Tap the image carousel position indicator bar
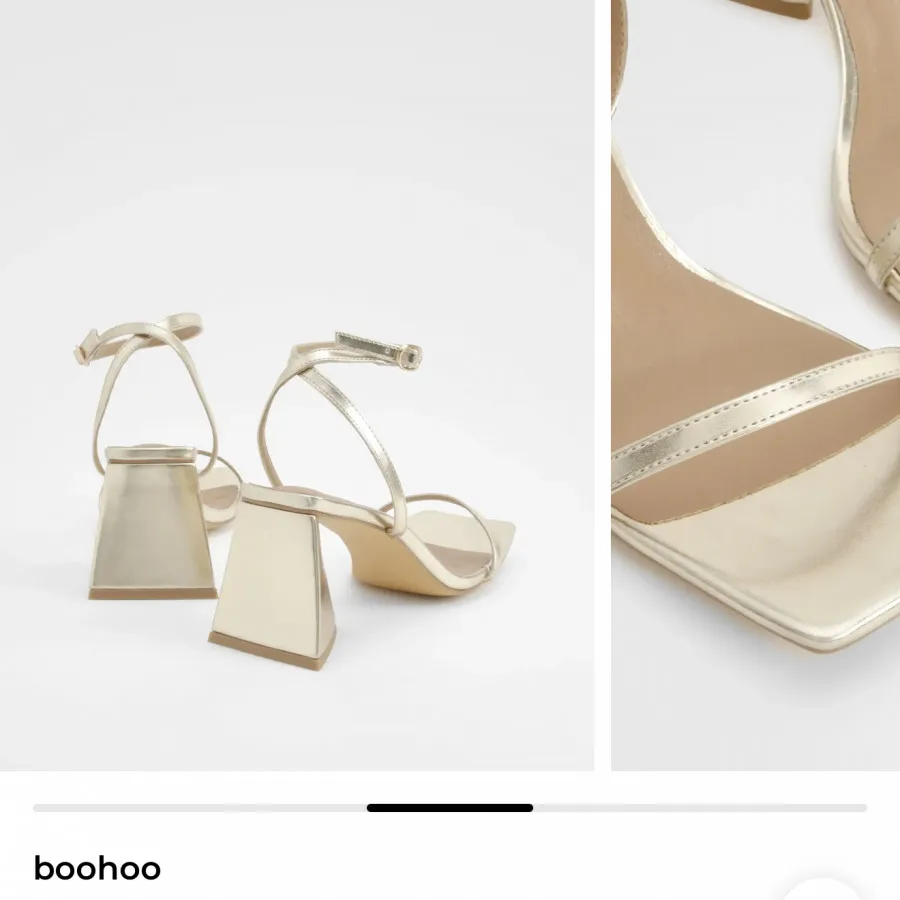 click(x=450, y=808)
